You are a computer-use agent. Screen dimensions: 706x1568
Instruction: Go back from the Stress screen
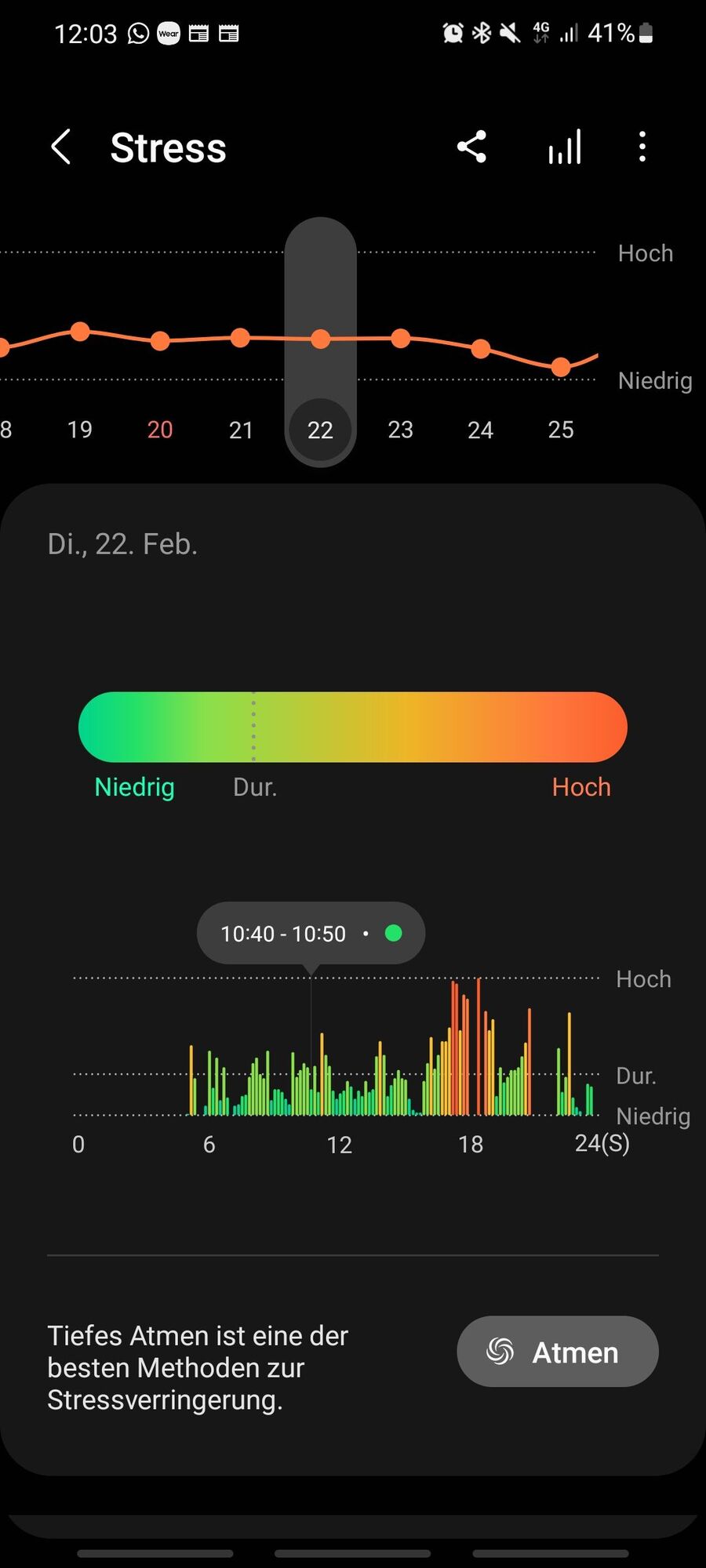tap(61, 147)
